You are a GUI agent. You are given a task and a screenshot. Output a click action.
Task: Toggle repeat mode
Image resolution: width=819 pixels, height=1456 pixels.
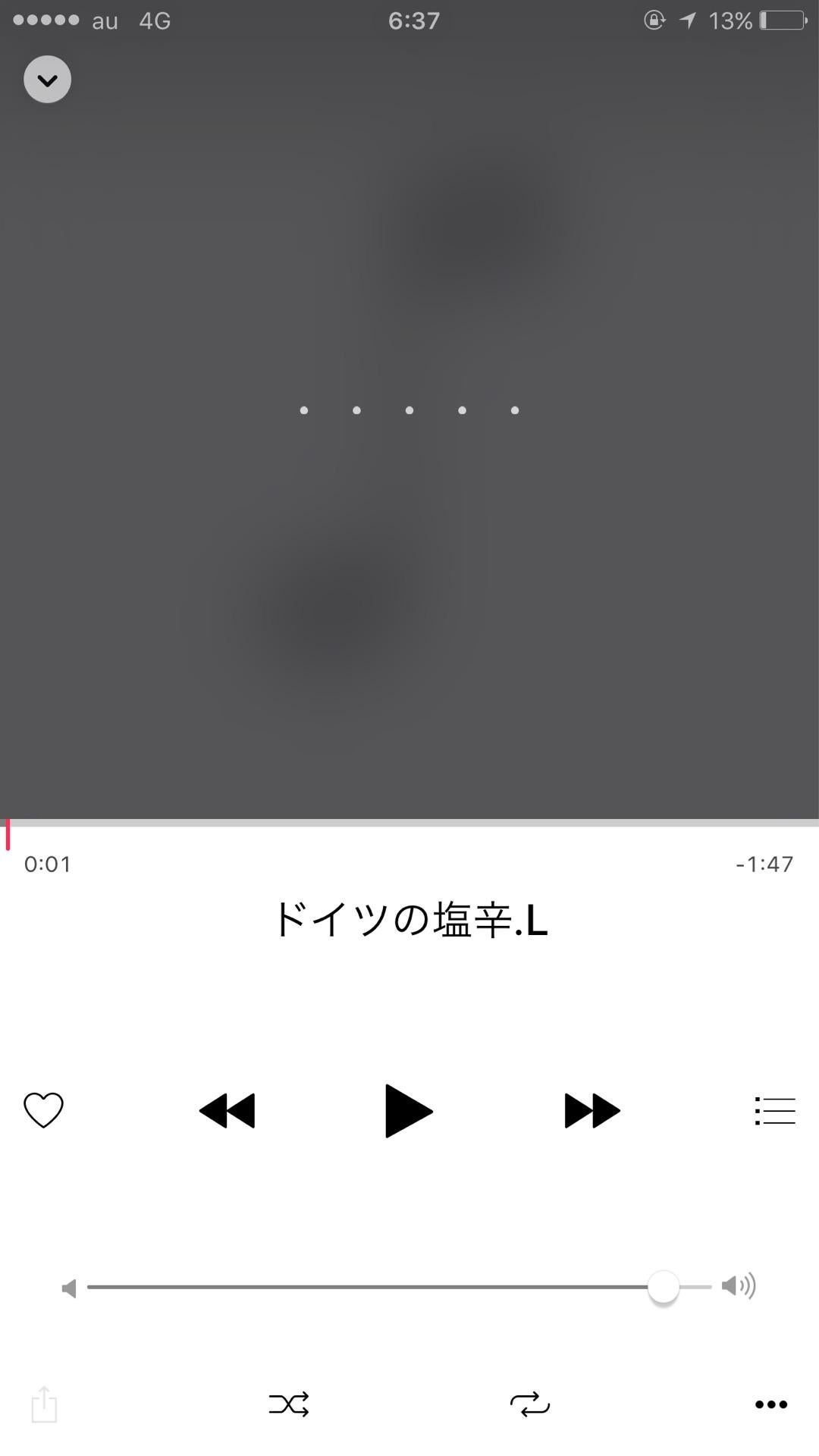[x=530, y=1404]
